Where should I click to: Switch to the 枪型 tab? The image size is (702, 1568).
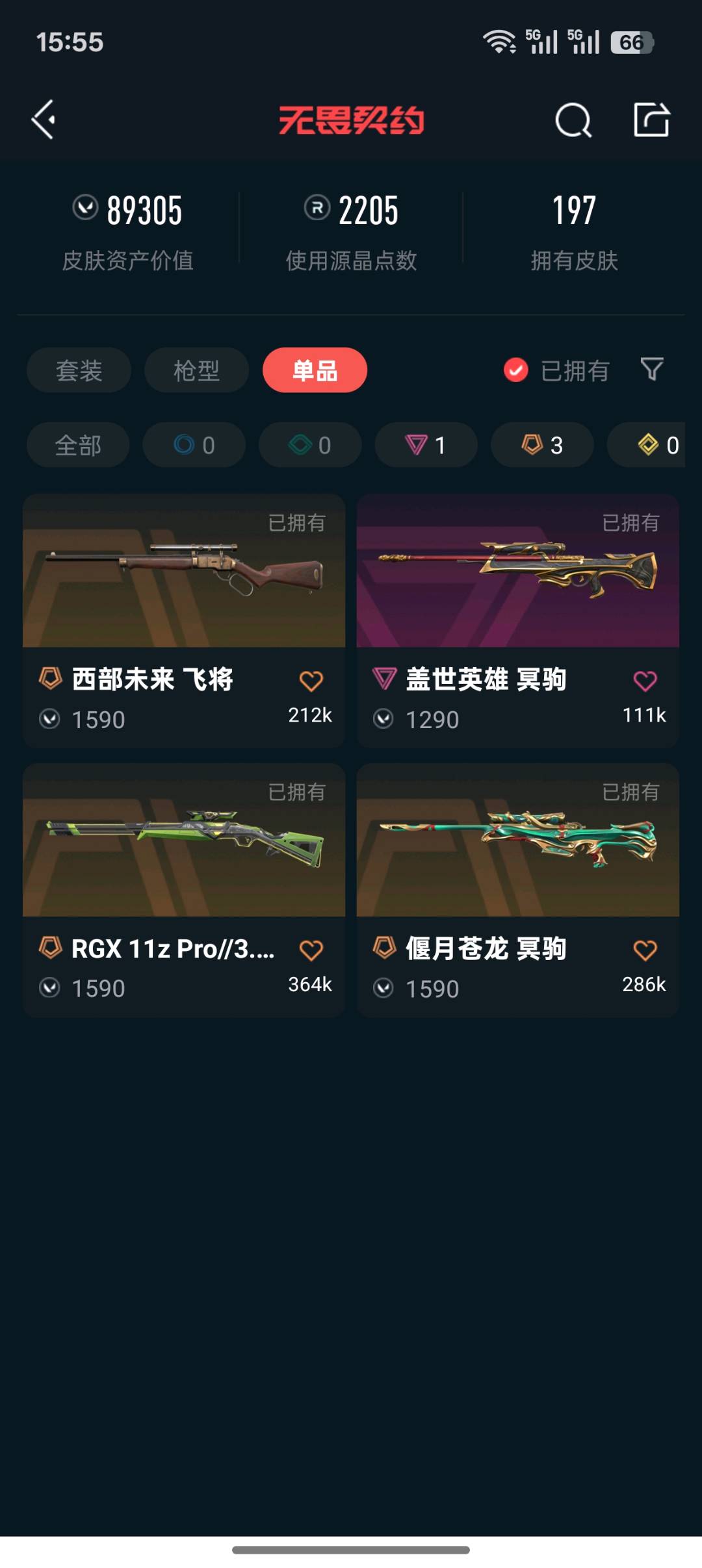pyautogui.click(x=196, y=370)
